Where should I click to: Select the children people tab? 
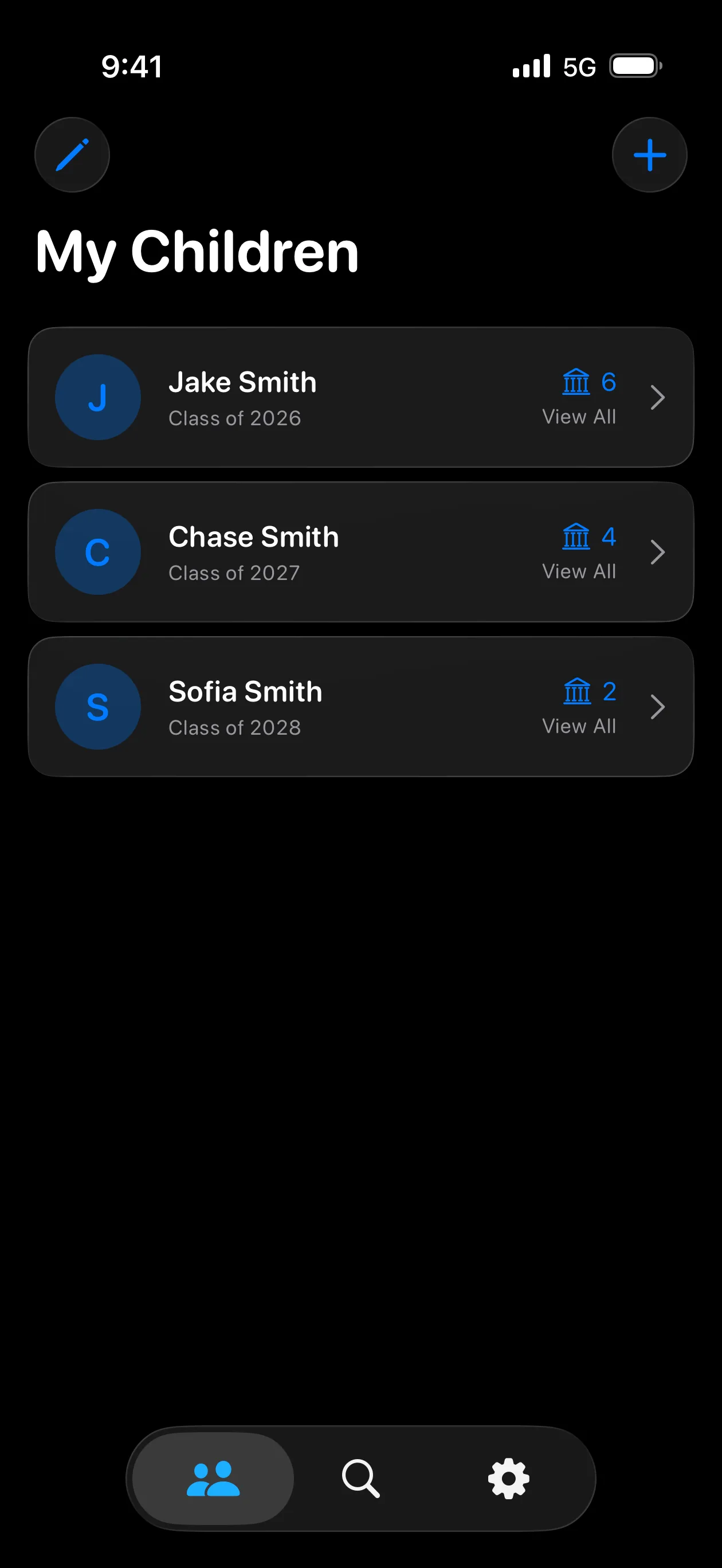click(213, 1478)
